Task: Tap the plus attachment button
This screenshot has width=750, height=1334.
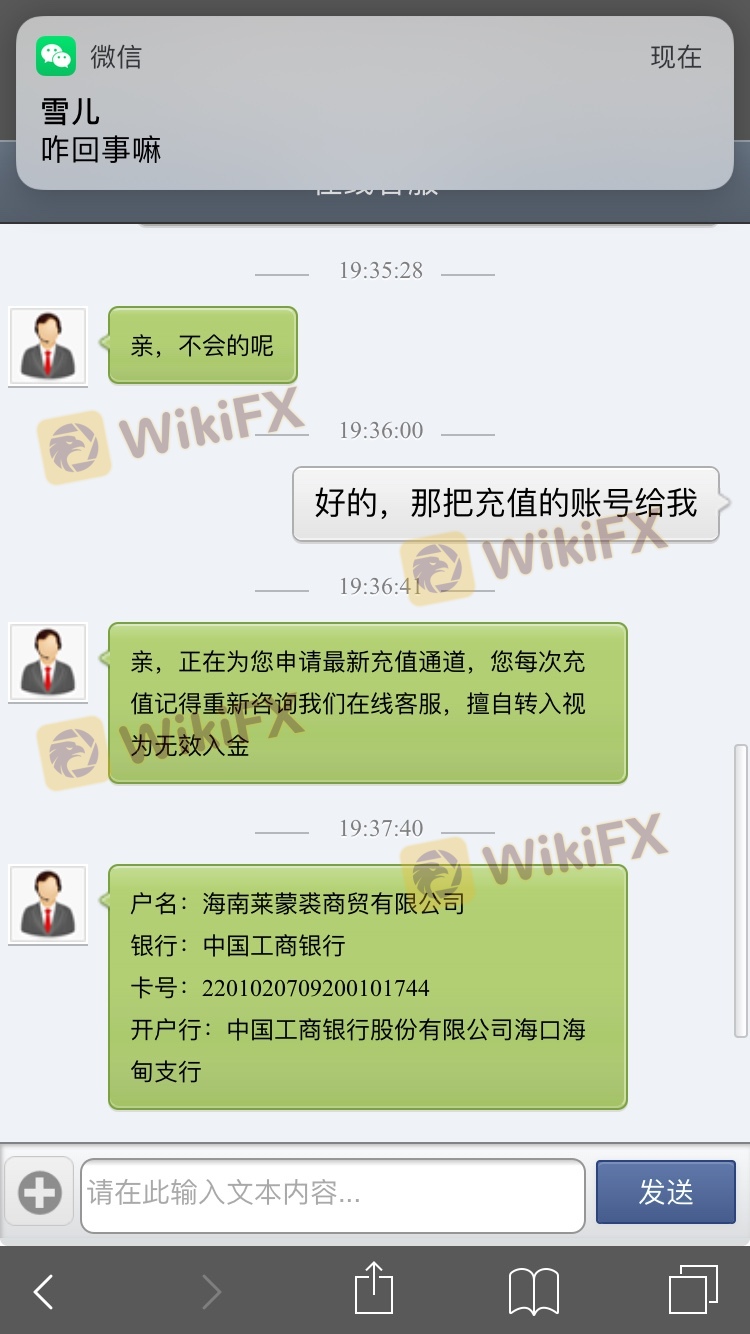Action: tap(40, 1192)
